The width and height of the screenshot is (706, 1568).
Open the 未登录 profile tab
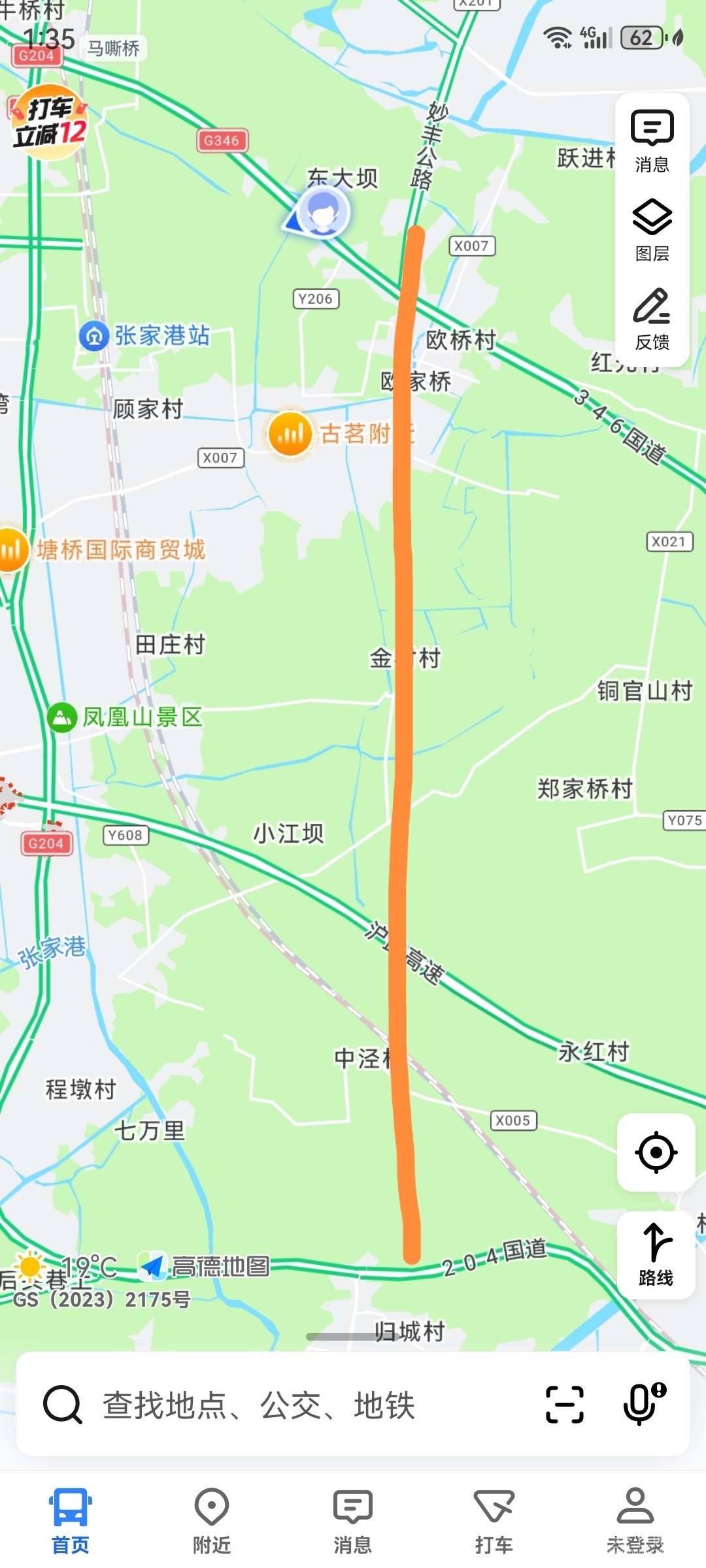[x=635, y=1520]
